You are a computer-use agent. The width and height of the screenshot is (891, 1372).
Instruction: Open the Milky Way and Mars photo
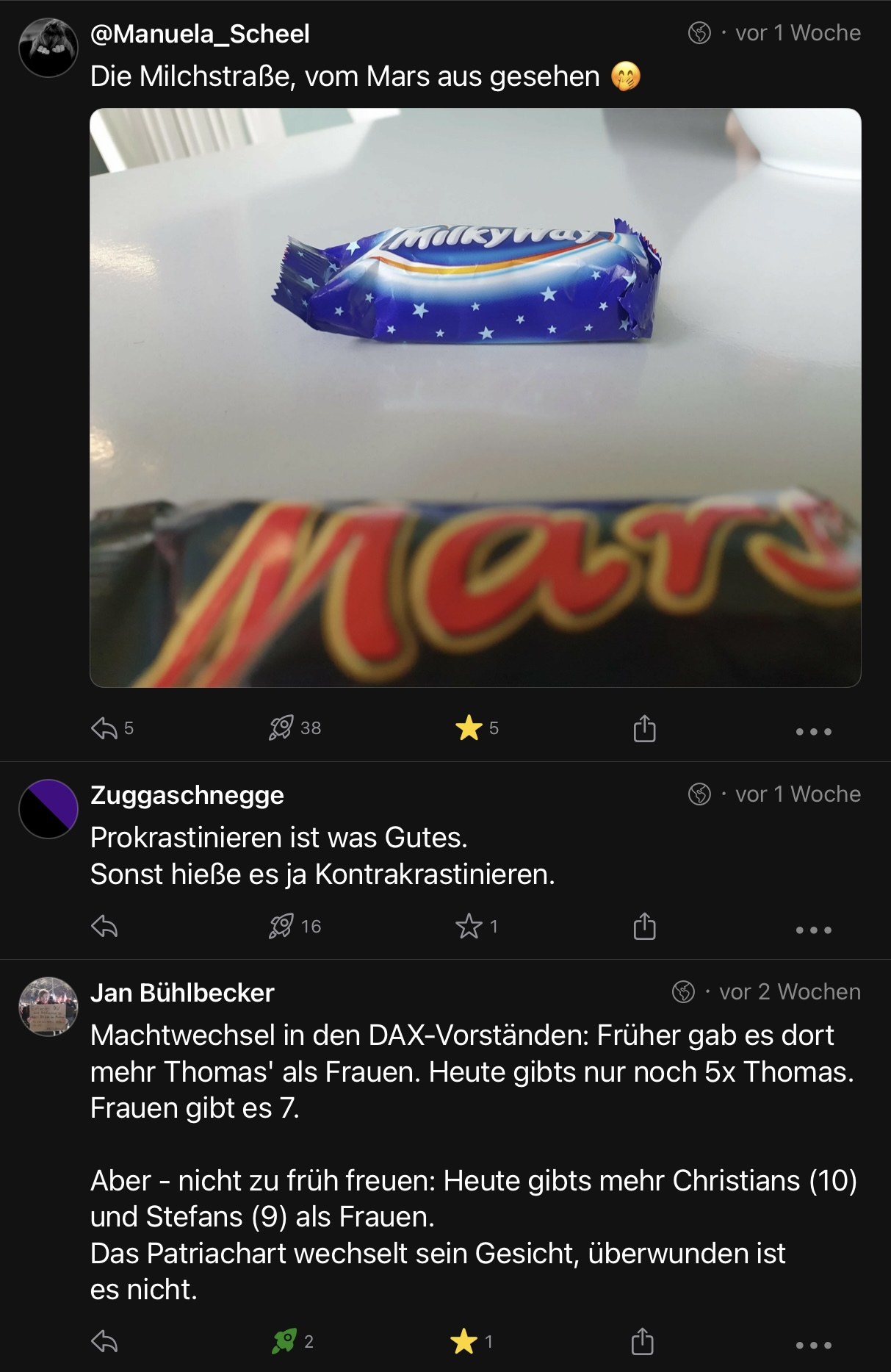(x=475, y=398)
